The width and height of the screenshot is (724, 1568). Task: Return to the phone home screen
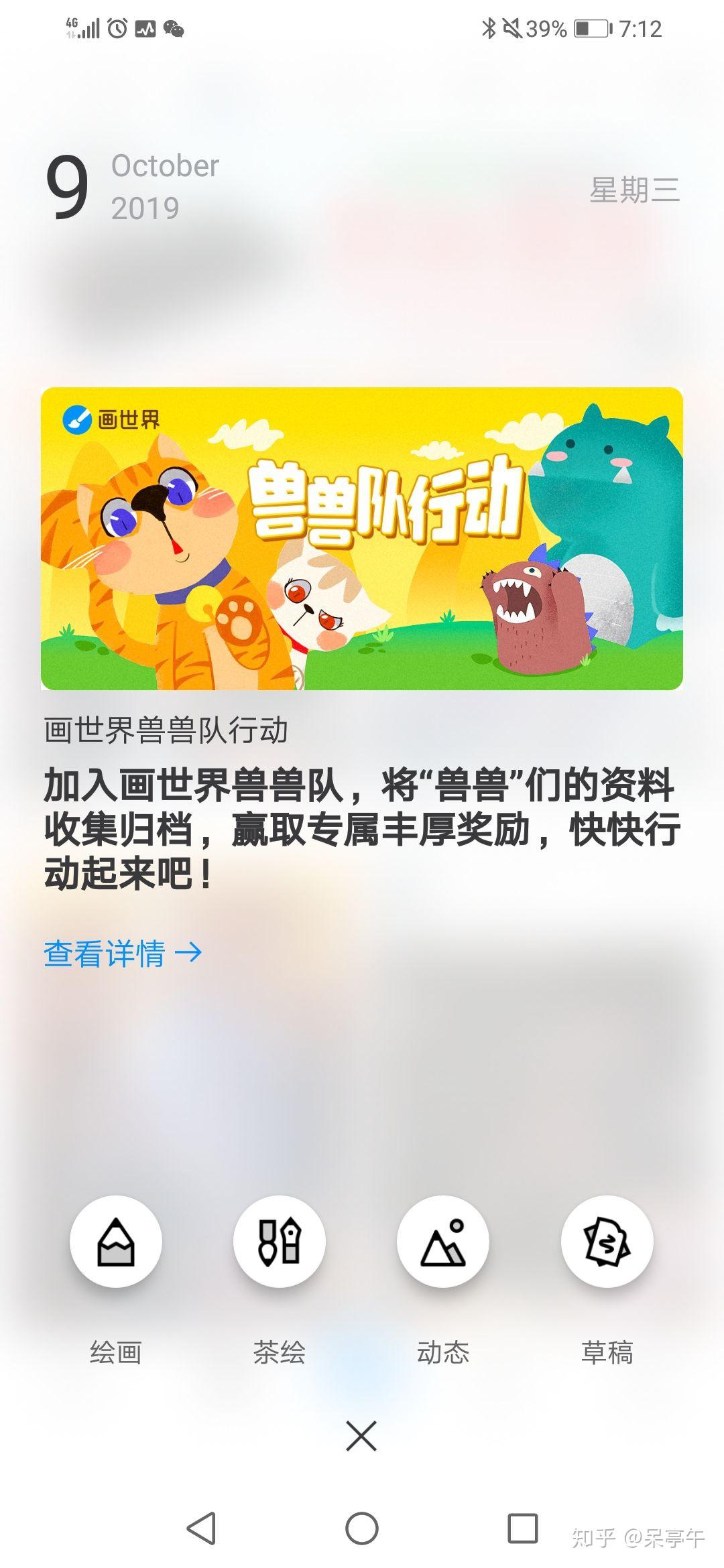362,1528
